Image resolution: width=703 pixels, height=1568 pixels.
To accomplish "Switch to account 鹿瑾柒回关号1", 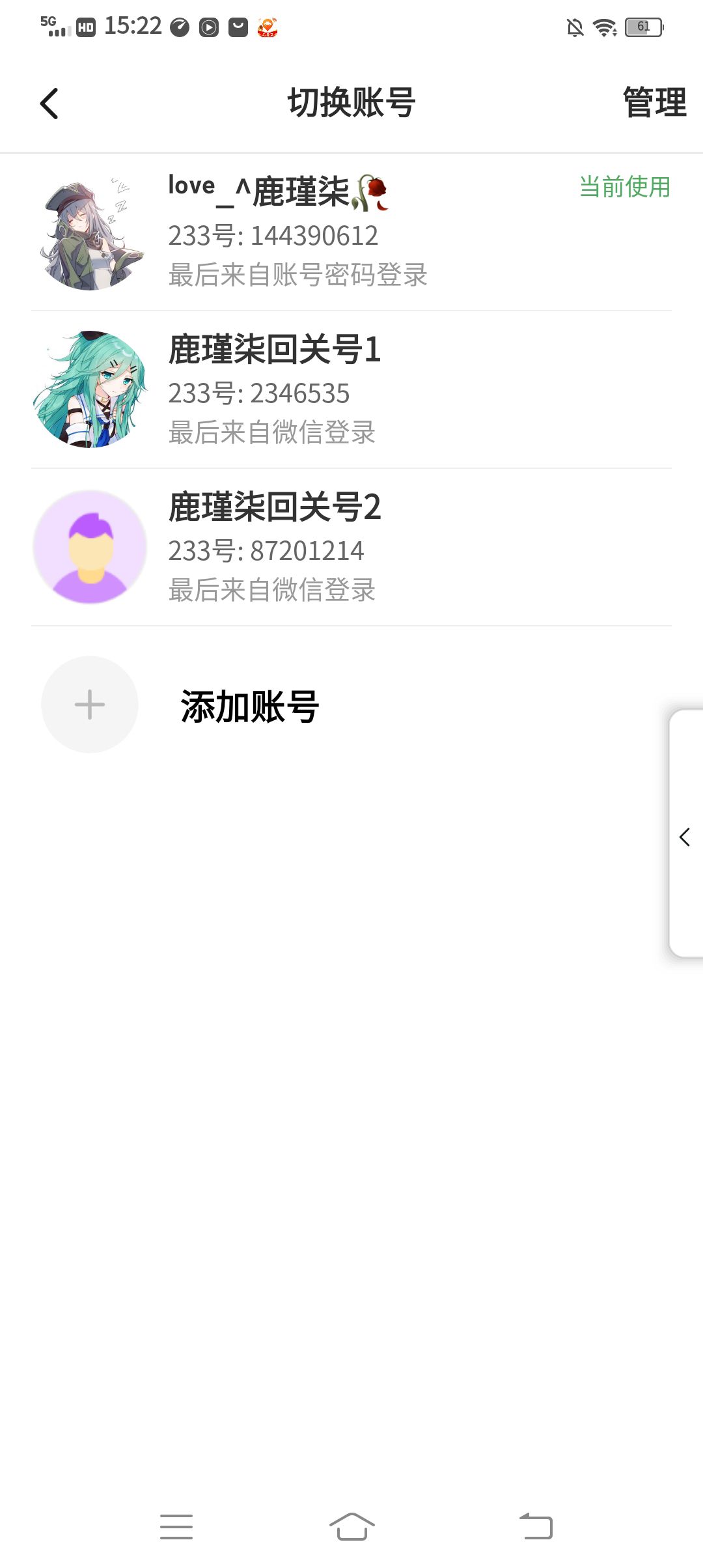I will (351, 389).
